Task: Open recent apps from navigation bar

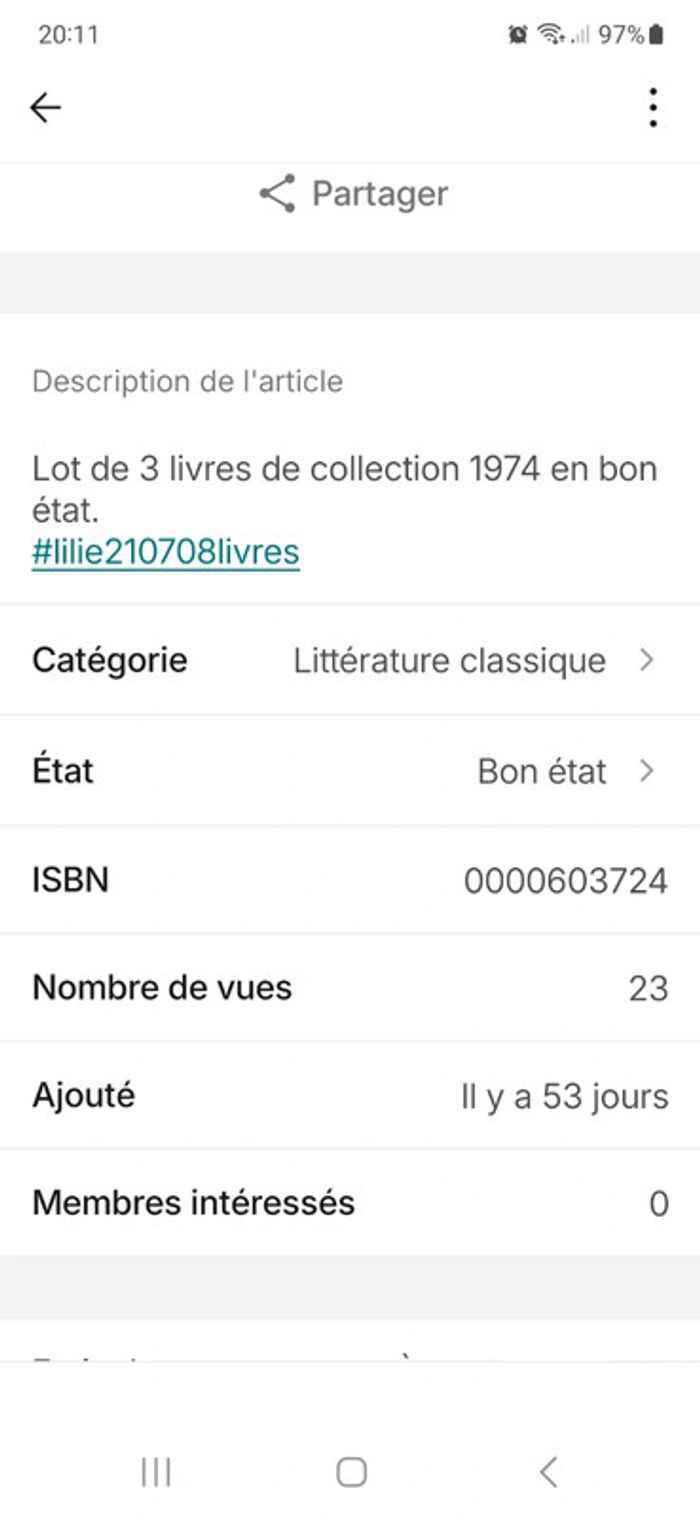Action: tap(156, 1471)
